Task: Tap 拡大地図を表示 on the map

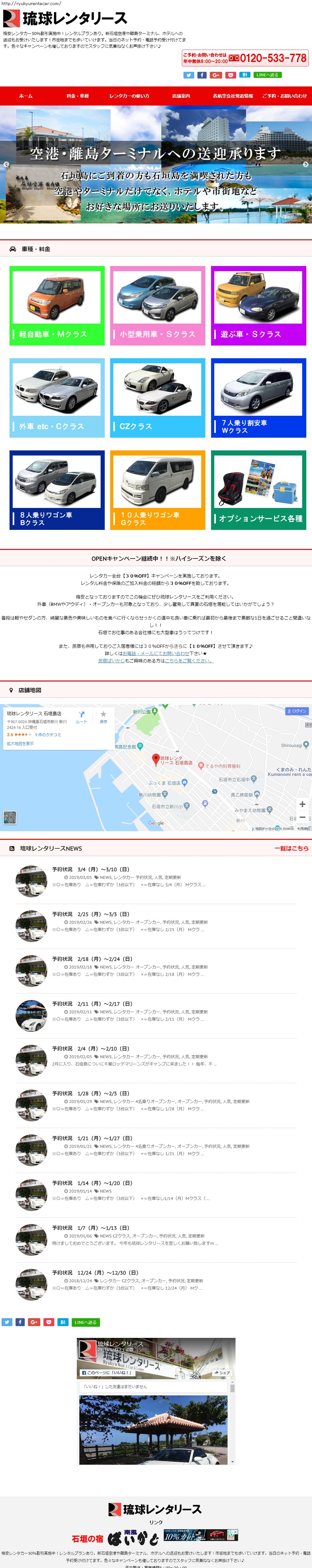Action: tap(20, 744)
